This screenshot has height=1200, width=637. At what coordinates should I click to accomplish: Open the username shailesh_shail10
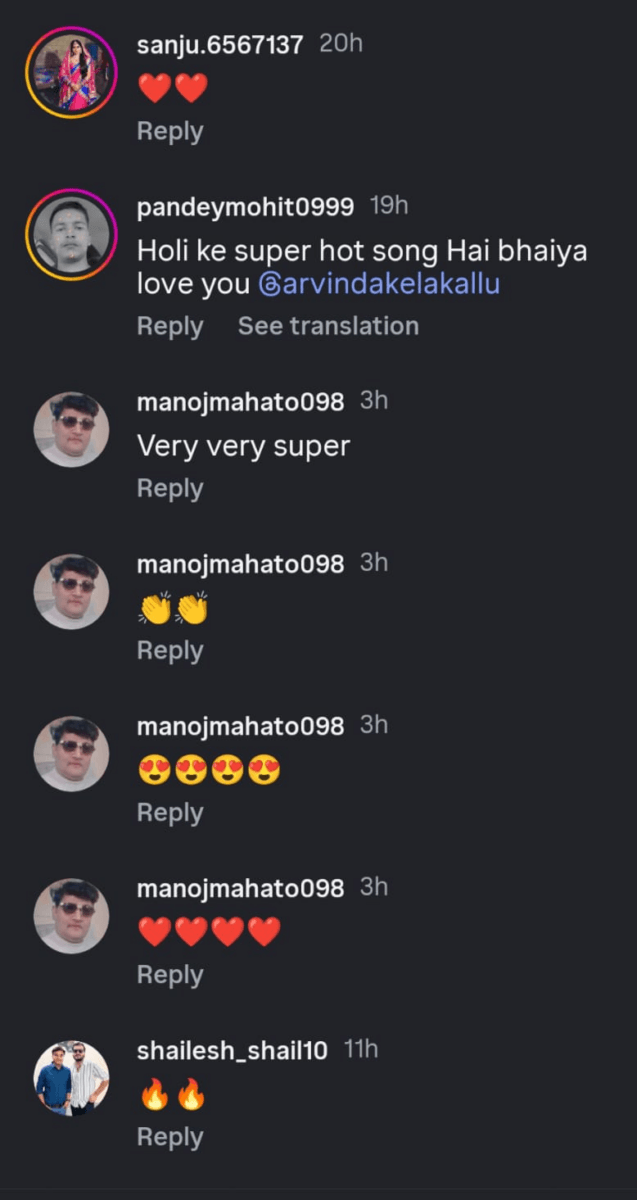coord(232,1051)
